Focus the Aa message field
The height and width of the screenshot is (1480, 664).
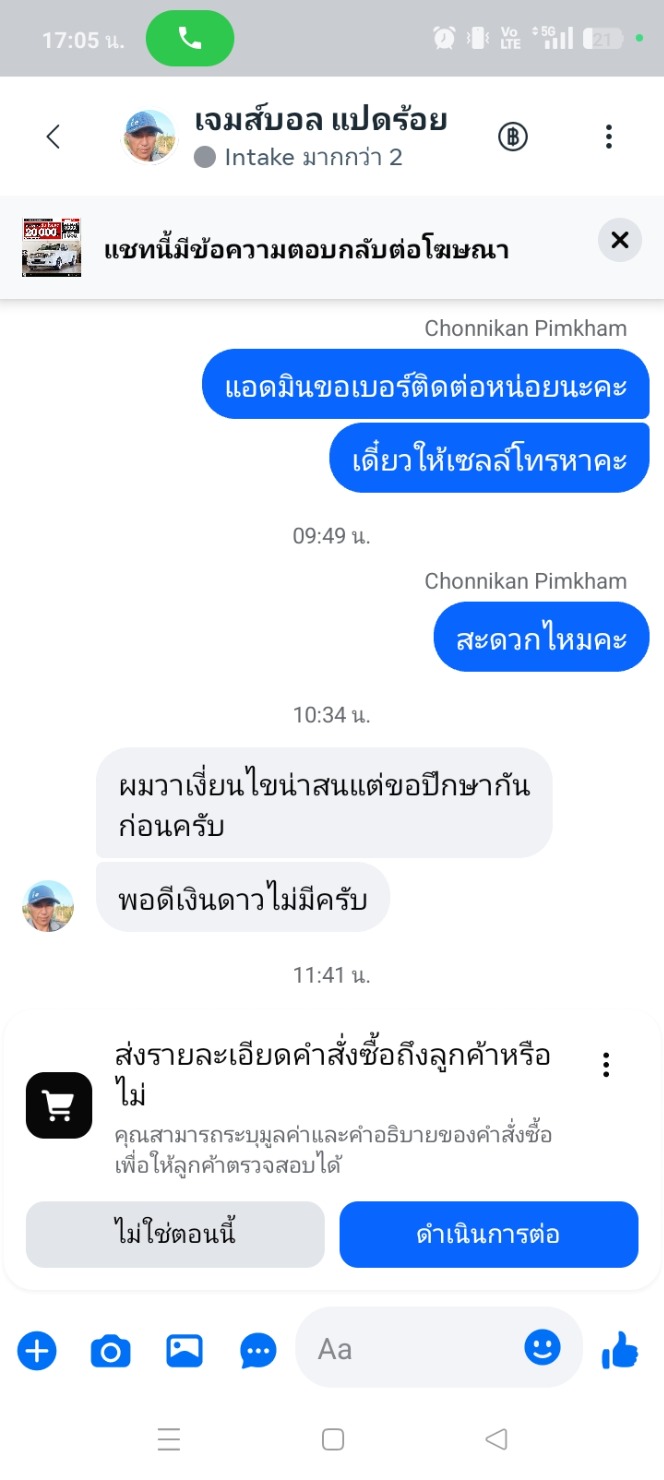[410, 1349]
